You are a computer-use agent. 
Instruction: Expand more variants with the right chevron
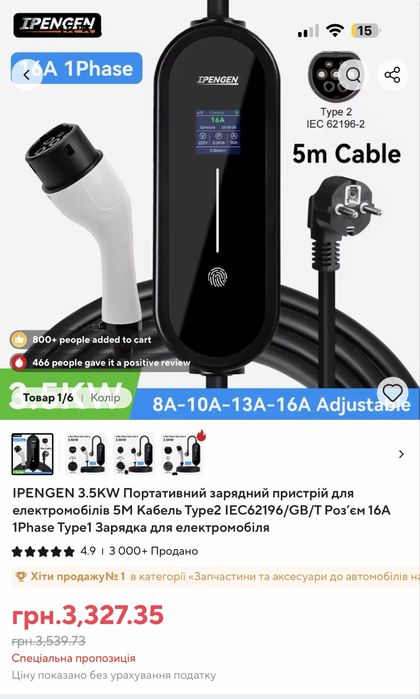401,454
